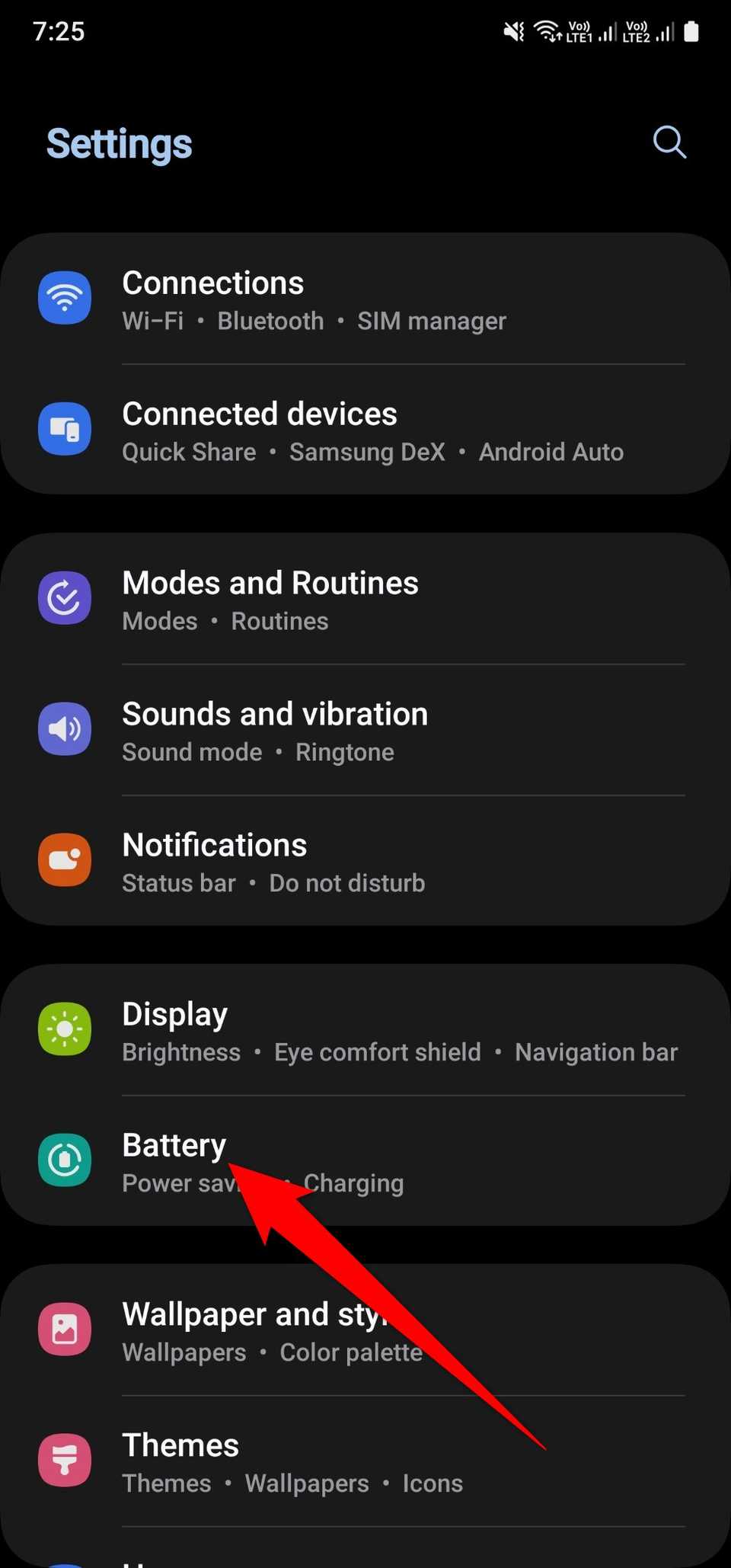
Task: Open Notifications via its orange icon
Action: pos(65,860)
